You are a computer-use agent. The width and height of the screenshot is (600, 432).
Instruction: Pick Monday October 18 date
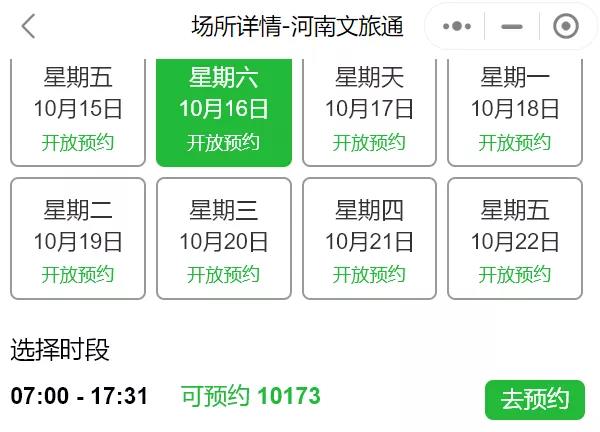515,110
